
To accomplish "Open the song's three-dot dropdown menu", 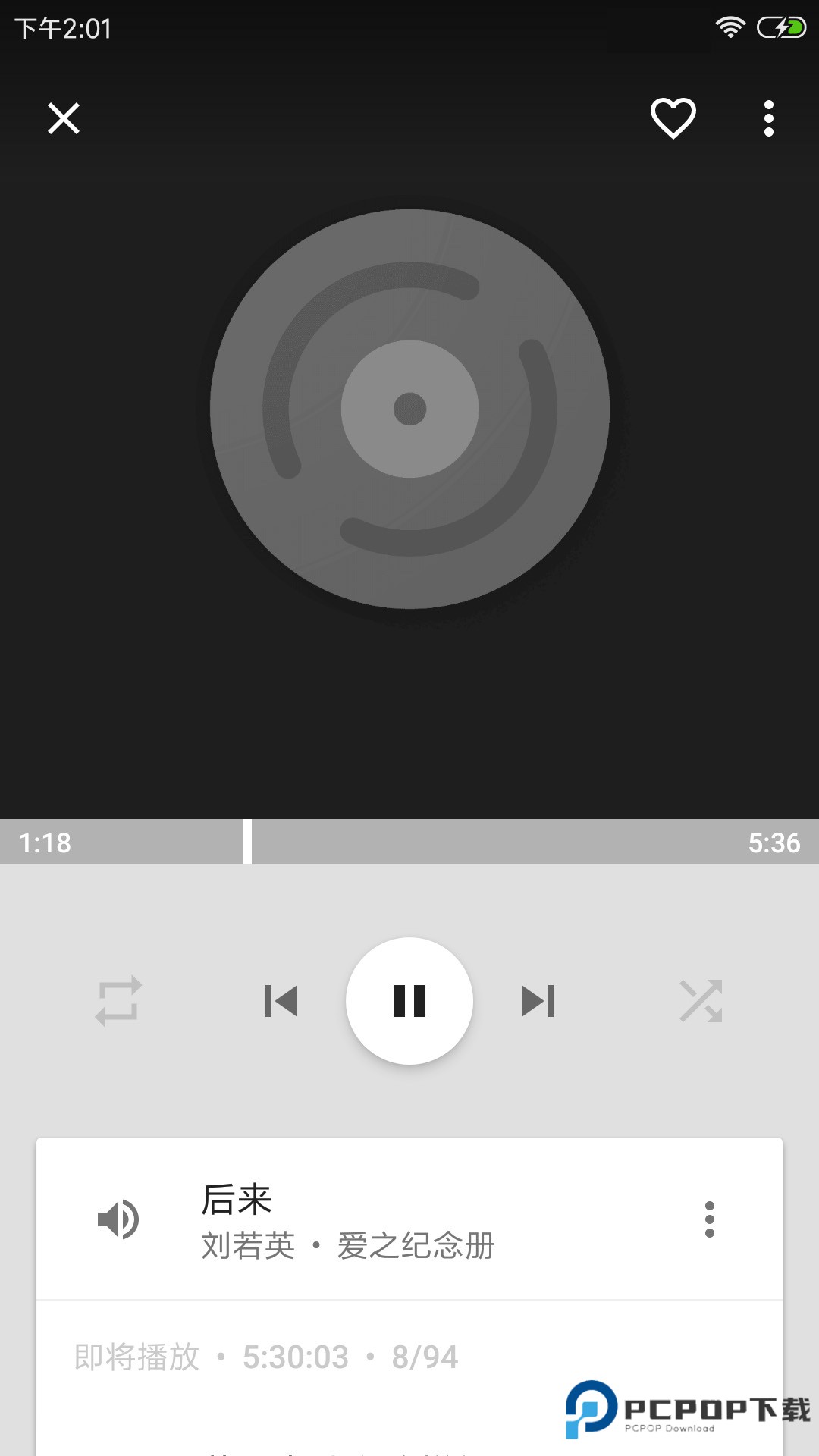I will pos(710,1213).
